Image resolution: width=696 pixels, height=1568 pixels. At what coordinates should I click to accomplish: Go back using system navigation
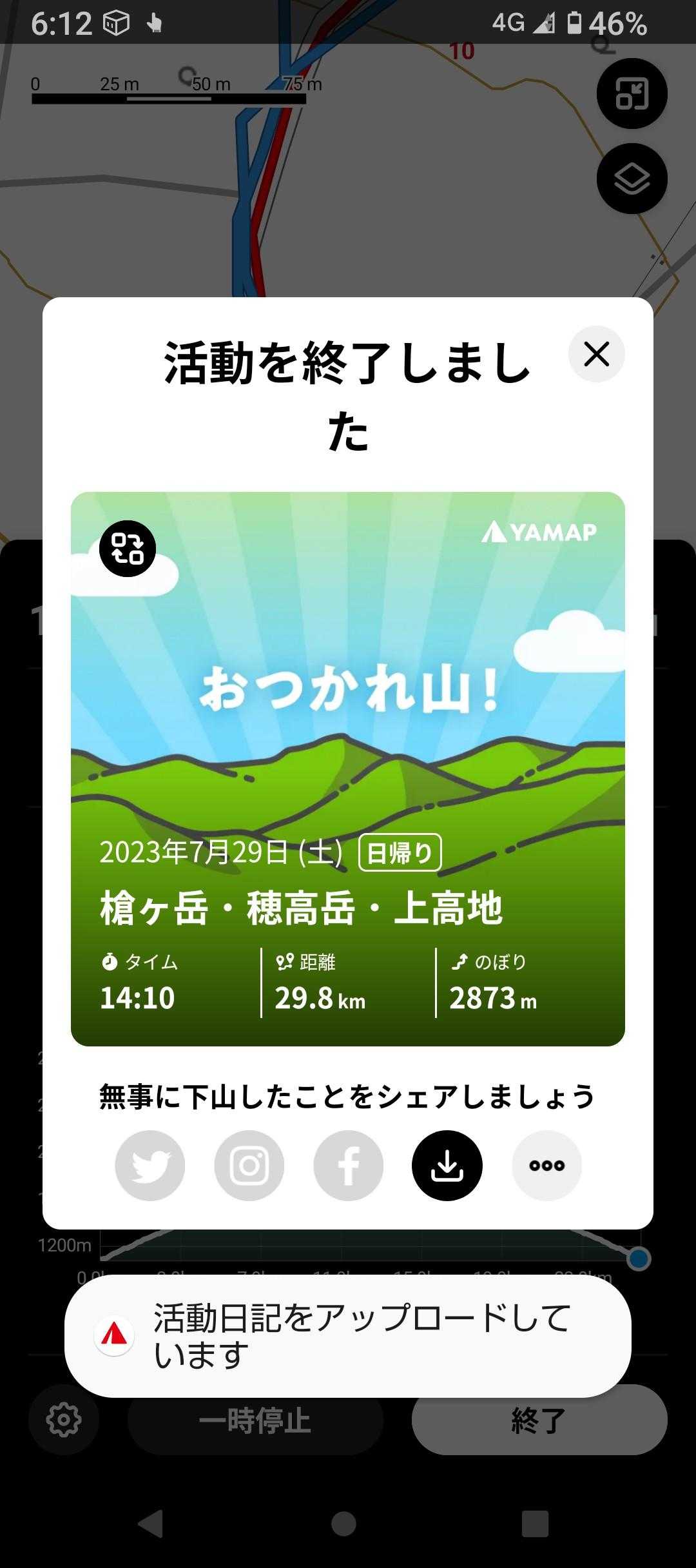point(151,1525)
